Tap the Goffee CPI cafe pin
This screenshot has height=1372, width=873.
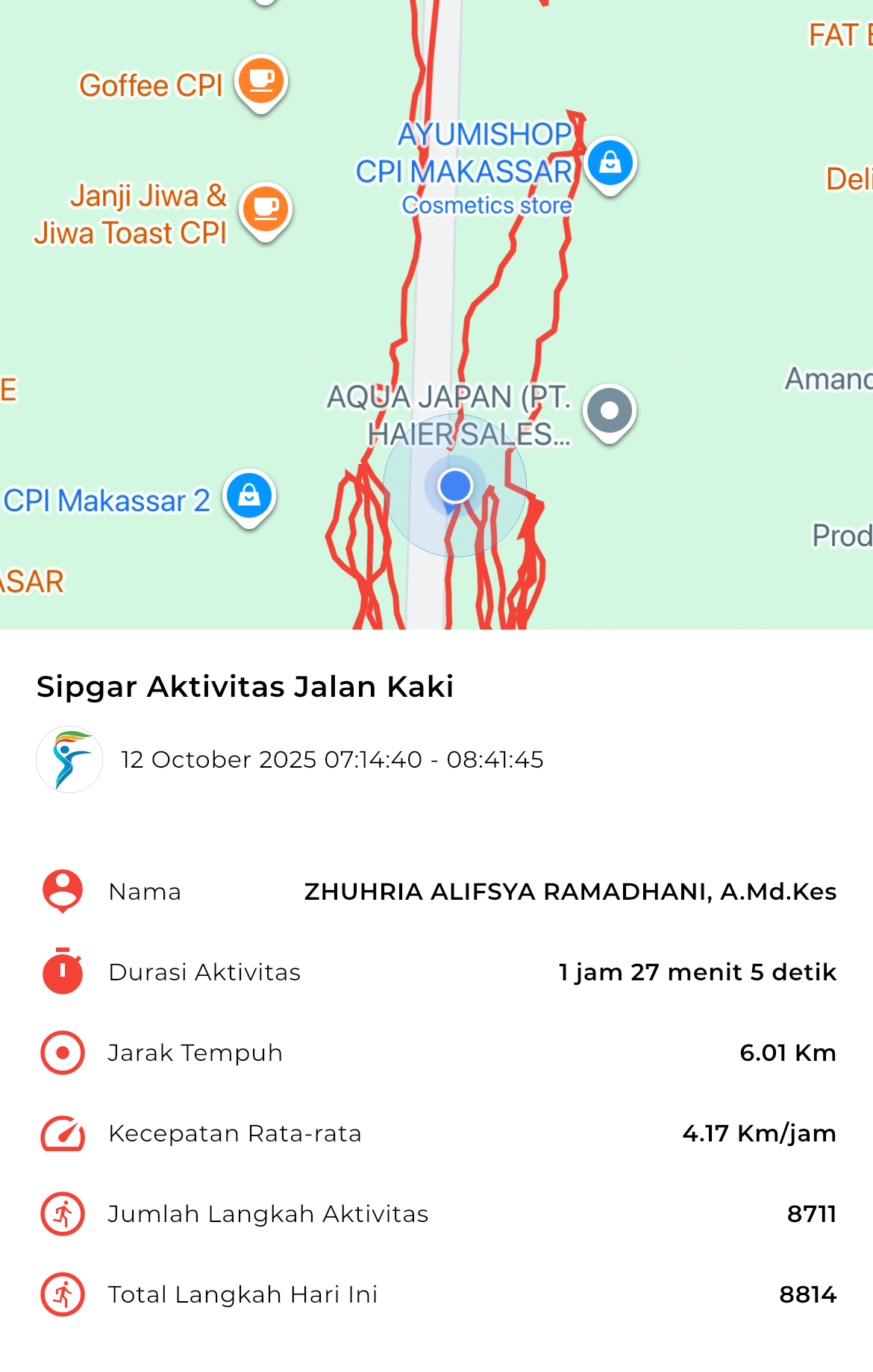tap(261, 81)
